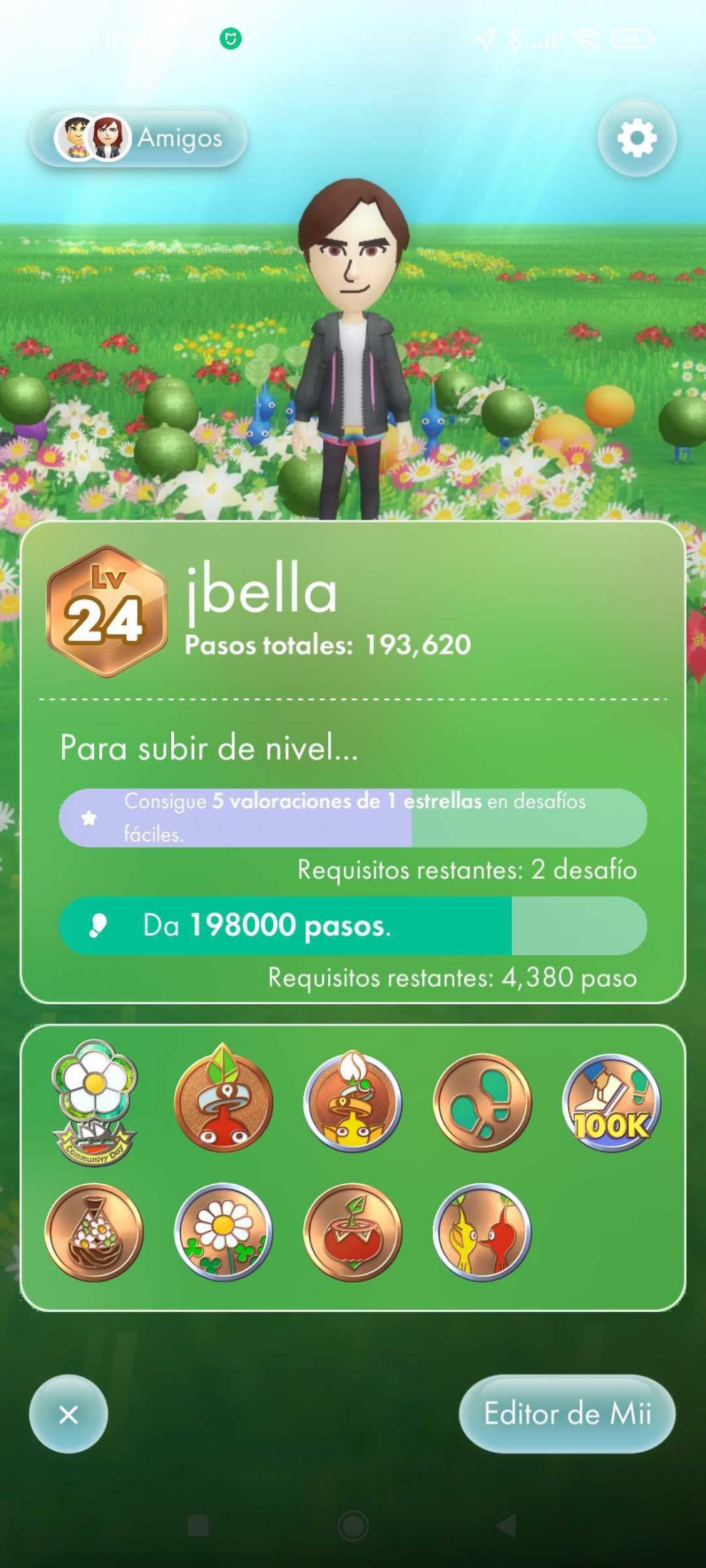View the Community Day flower badge
This screenshot has height=1568, width=706.
click(x=94, y=1103)
